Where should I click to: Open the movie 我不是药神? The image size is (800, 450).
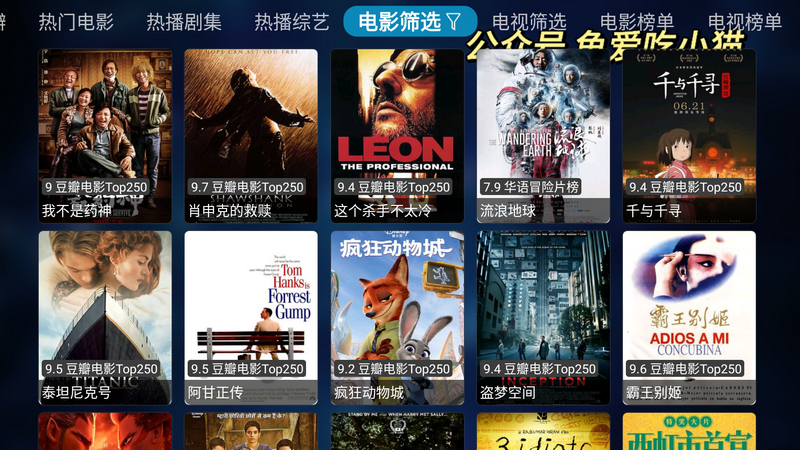(x=105, y=135)
